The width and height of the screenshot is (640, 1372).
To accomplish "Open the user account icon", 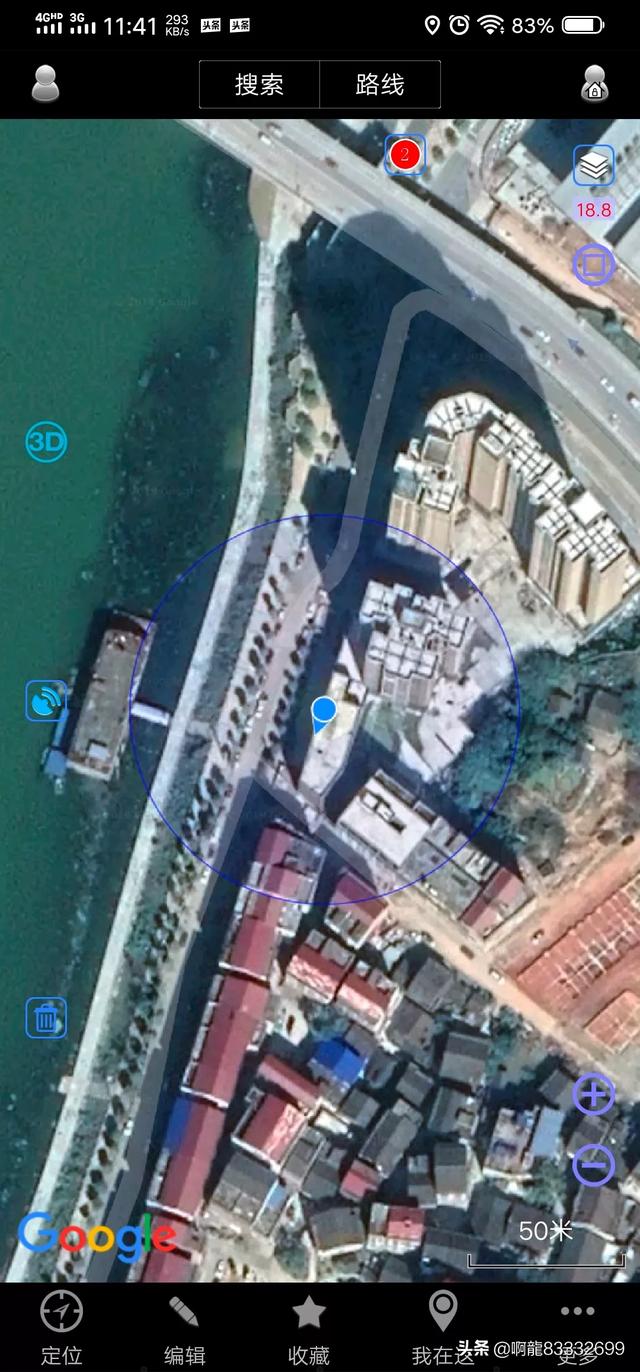I will click(x=45, y=84).
